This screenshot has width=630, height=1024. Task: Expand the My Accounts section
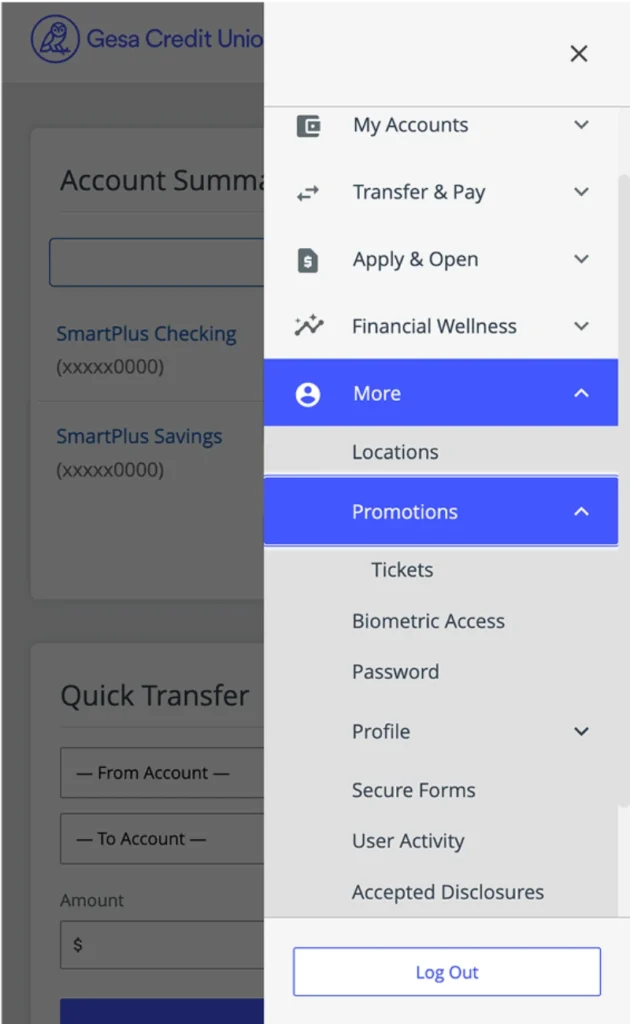[x=440, y=125]
